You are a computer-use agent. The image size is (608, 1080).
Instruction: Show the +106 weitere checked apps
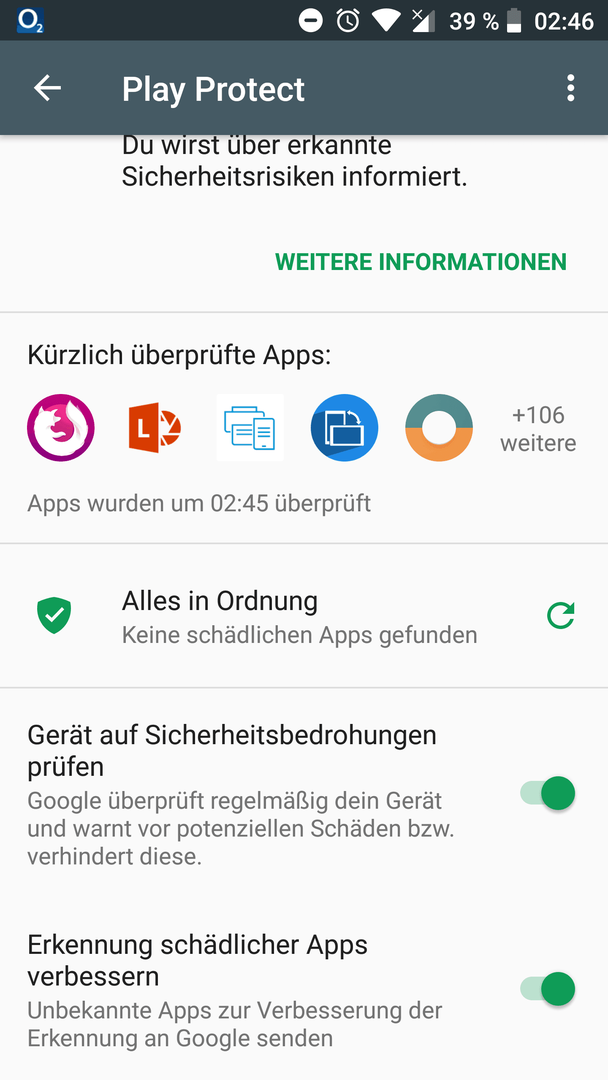pyautogui.click(x=538, y=428)
